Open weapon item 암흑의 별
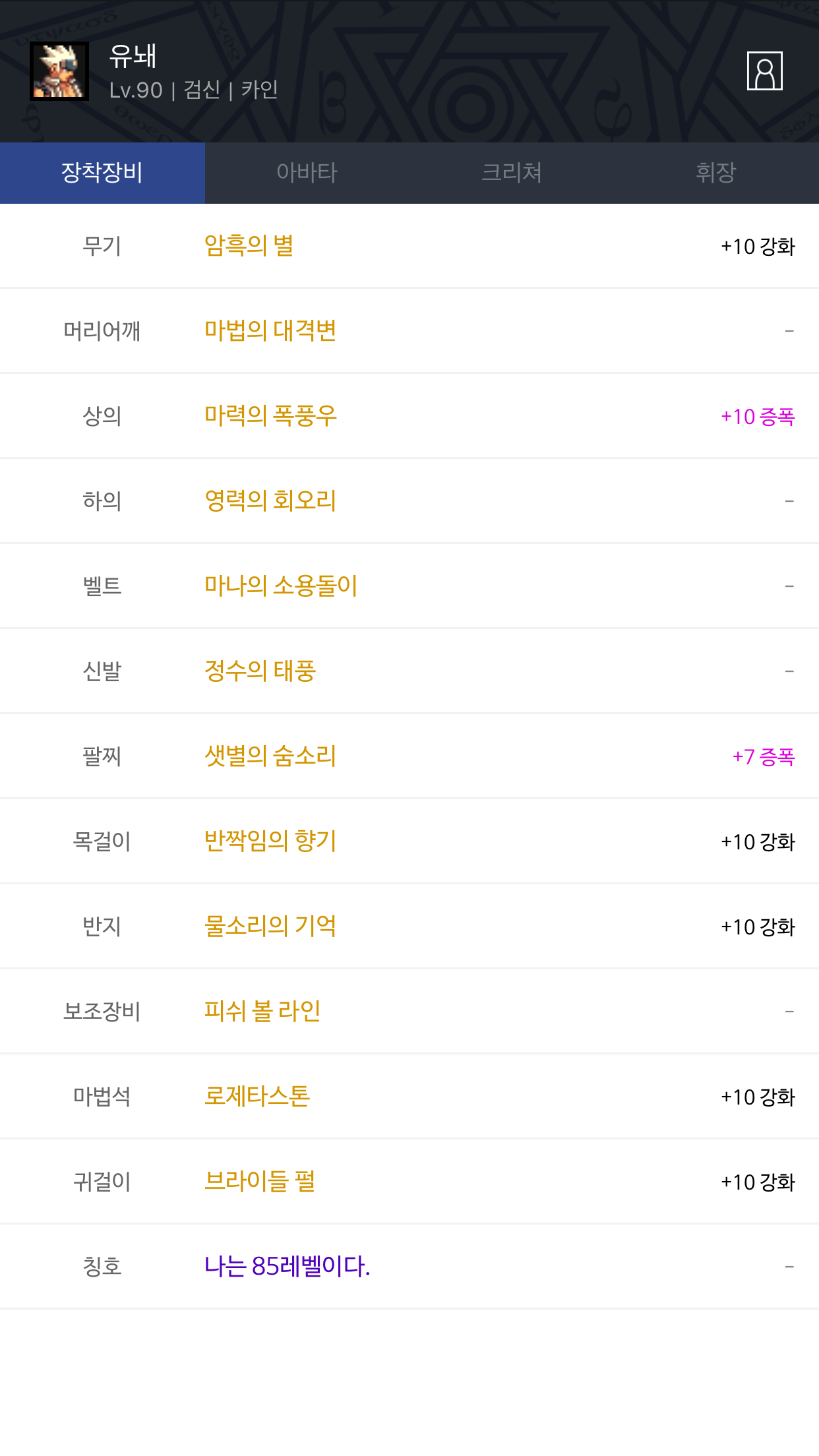This screenshot has width=819, height=1456. coord(249,246)
